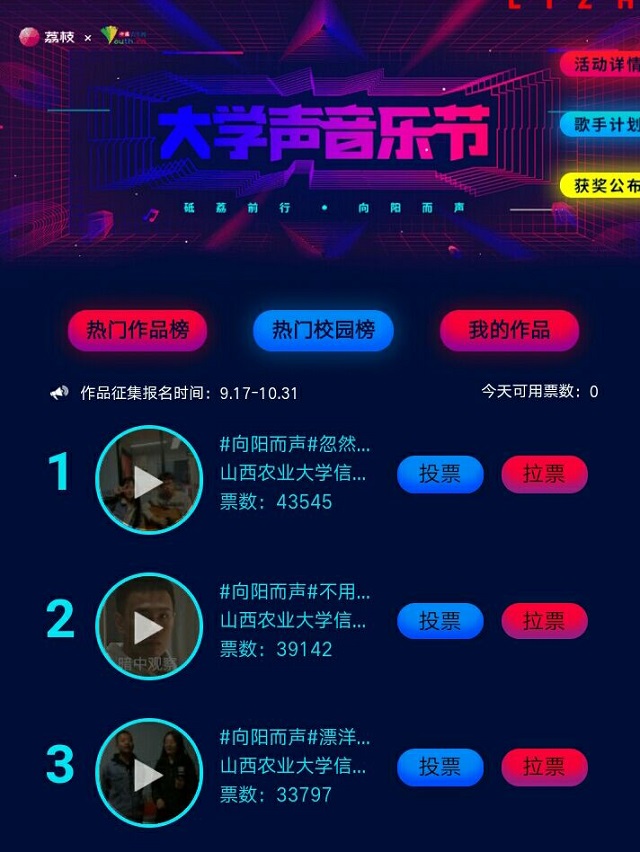
Task: Tap 拉票 for the 39142-vote entry
Action: pos(544,621)
